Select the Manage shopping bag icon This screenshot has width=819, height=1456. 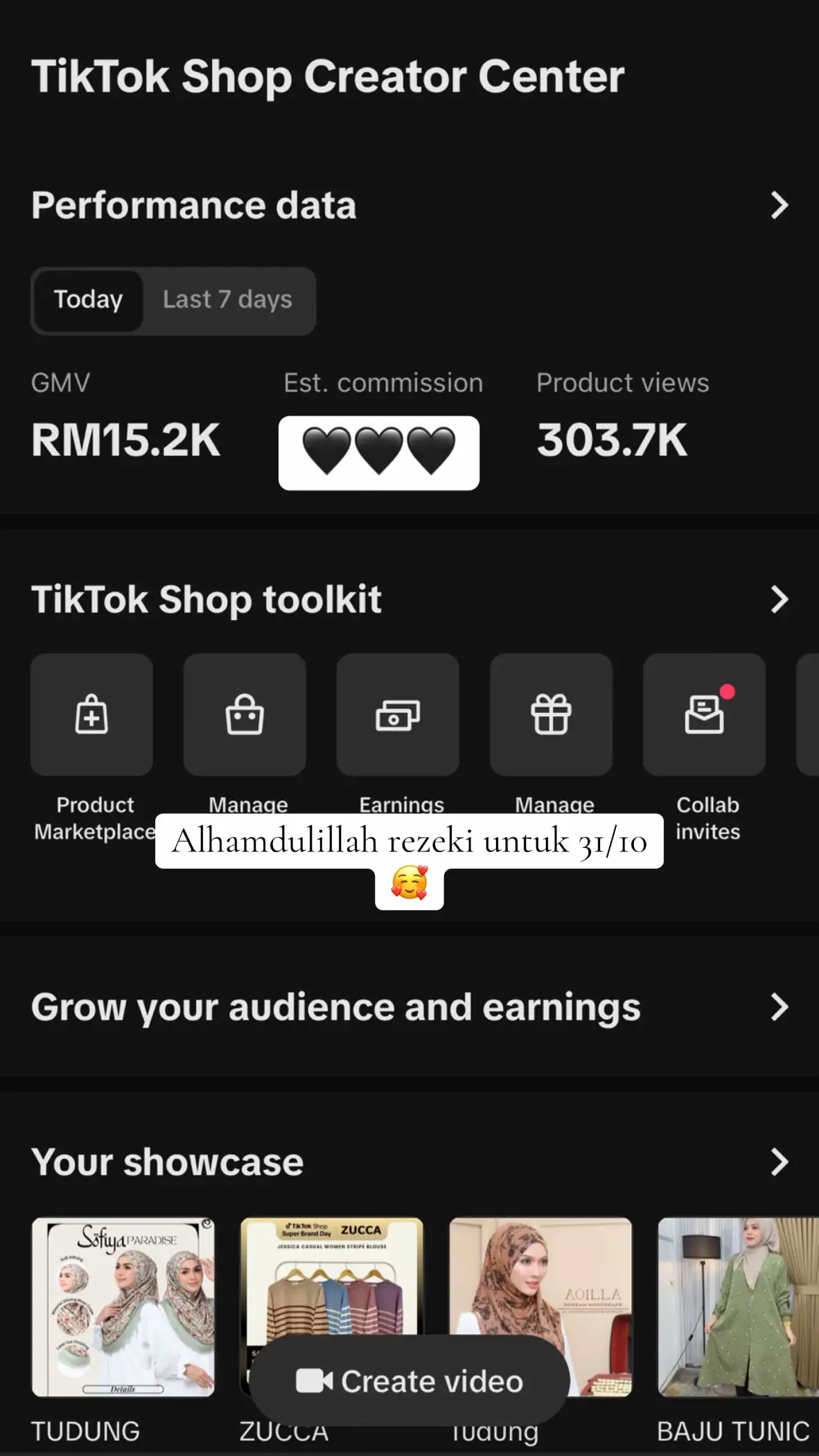coord(245,714)
